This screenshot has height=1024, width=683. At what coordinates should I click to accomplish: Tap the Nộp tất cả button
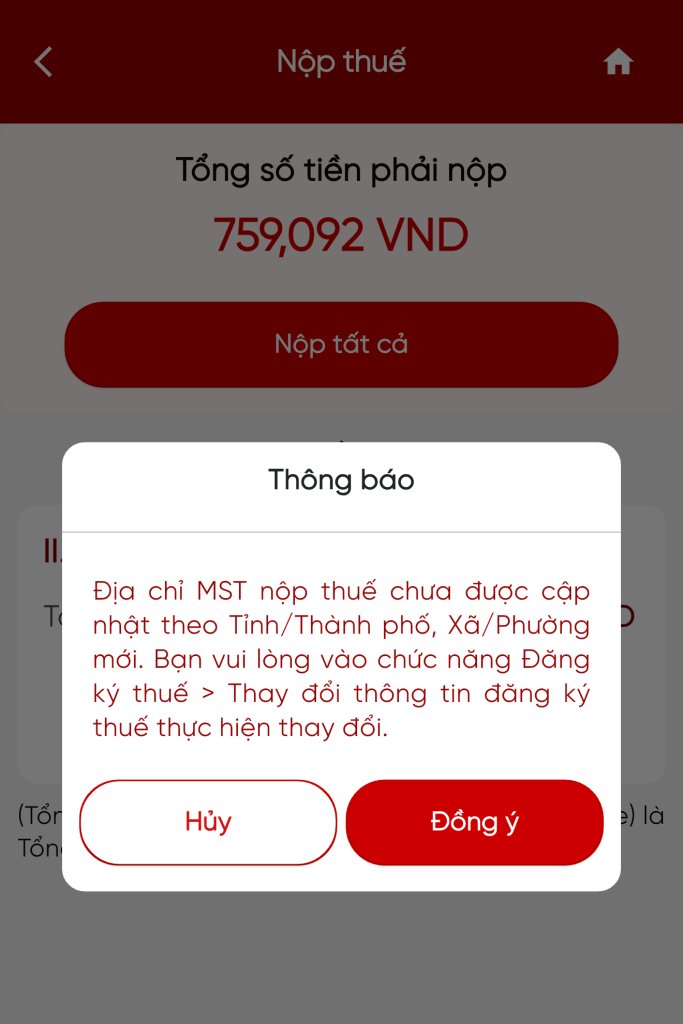click(x=341, y=344)
